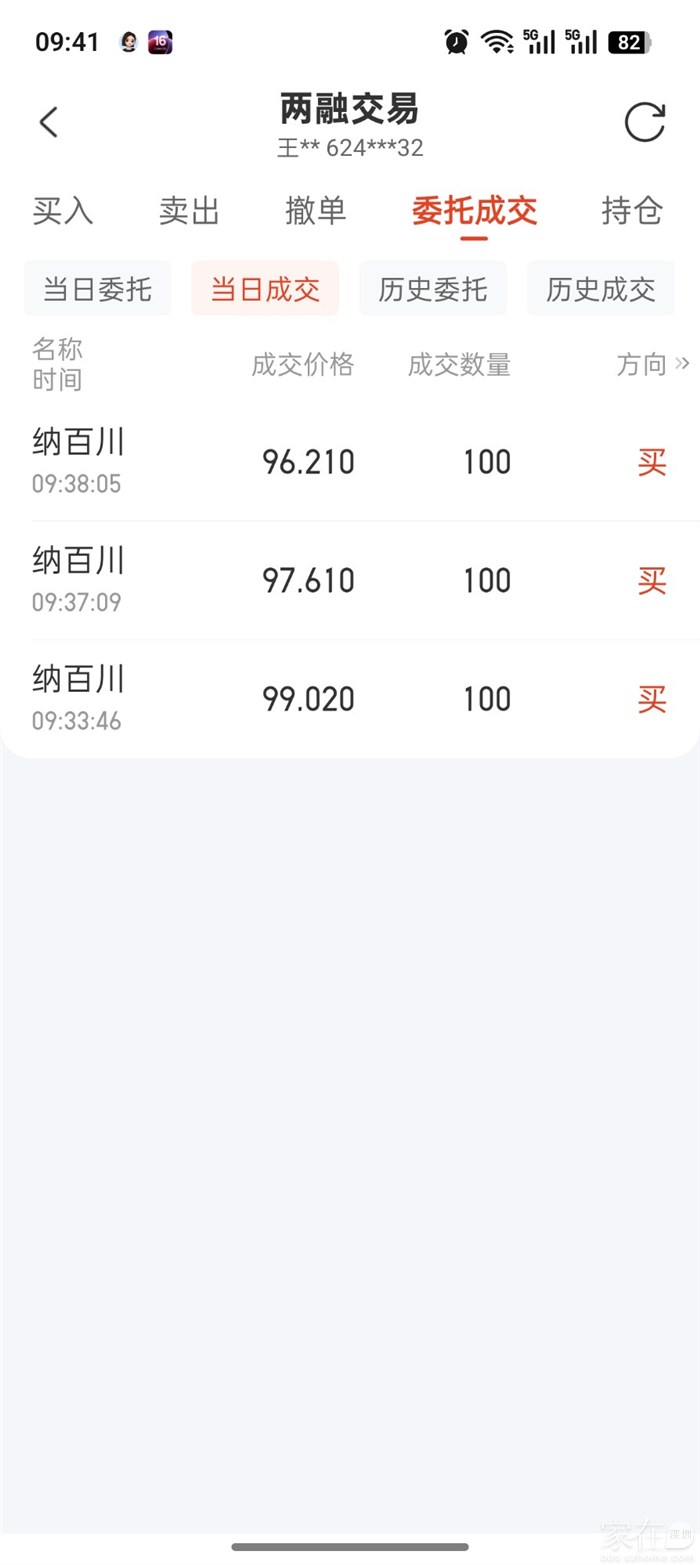Refresh the trade list
700x1565 pixels.
pos(644,123)
